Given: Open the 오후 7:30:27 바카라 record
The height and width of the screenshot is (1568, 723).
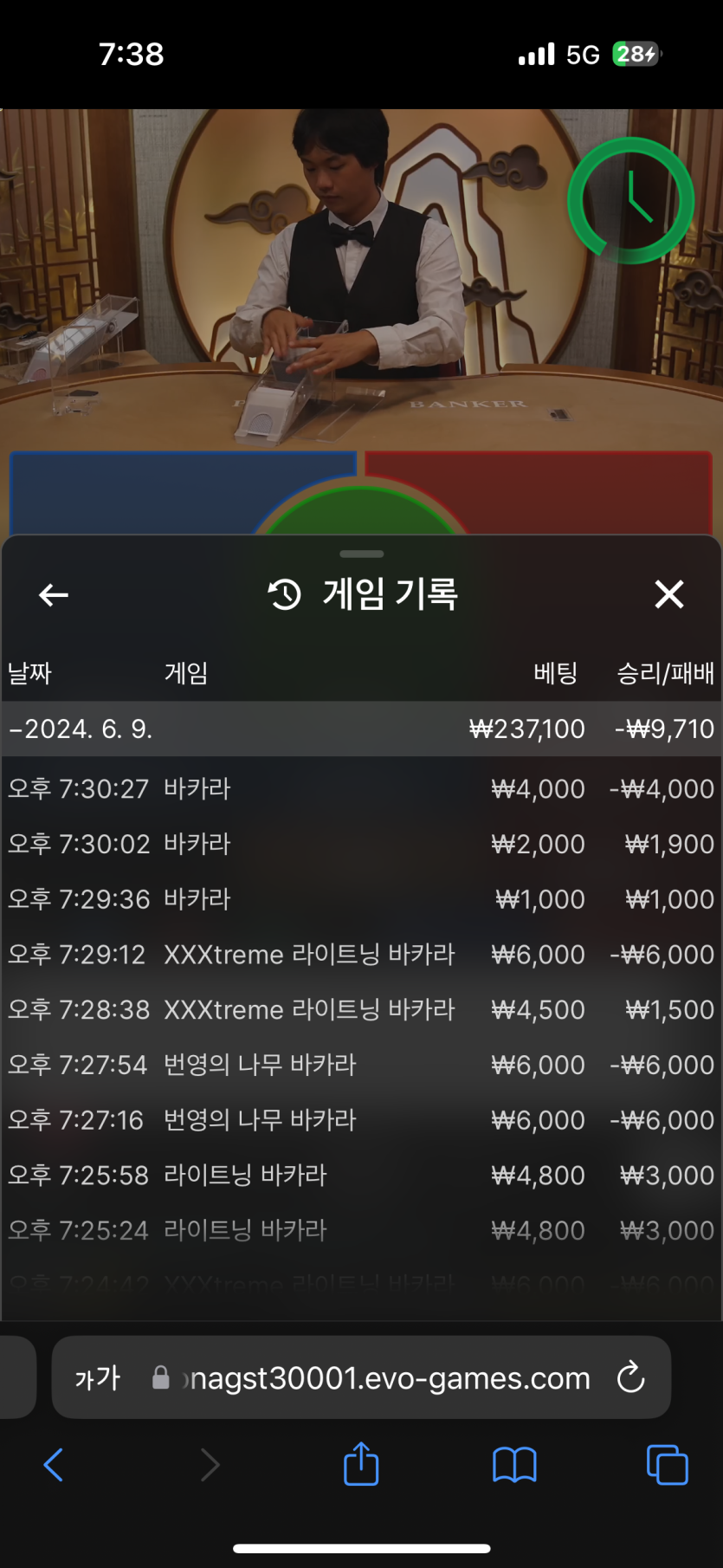Looking at the screenshot, I should coord(360,789).
